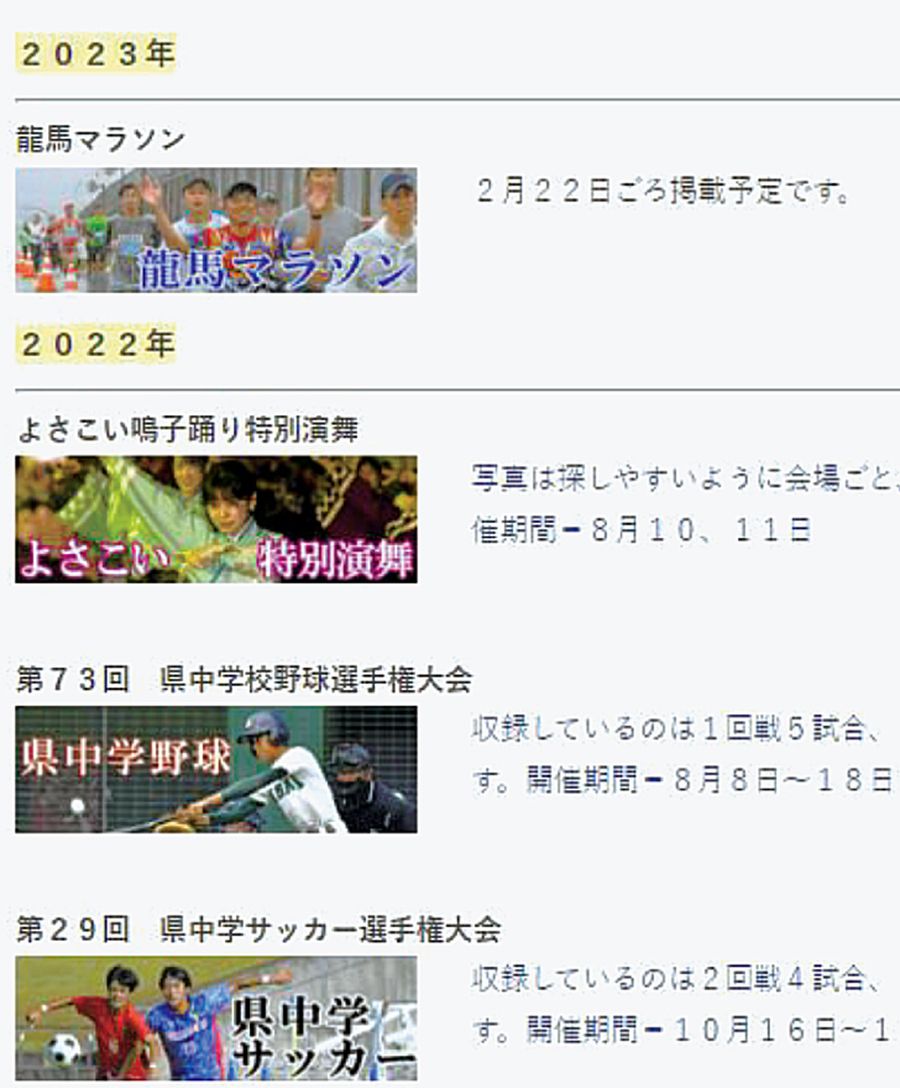Image resolution: width=900 pixels, height=1088 pixels.
Task: View the 県中学野球 photo gallery banner
Action: pos(216,769)
